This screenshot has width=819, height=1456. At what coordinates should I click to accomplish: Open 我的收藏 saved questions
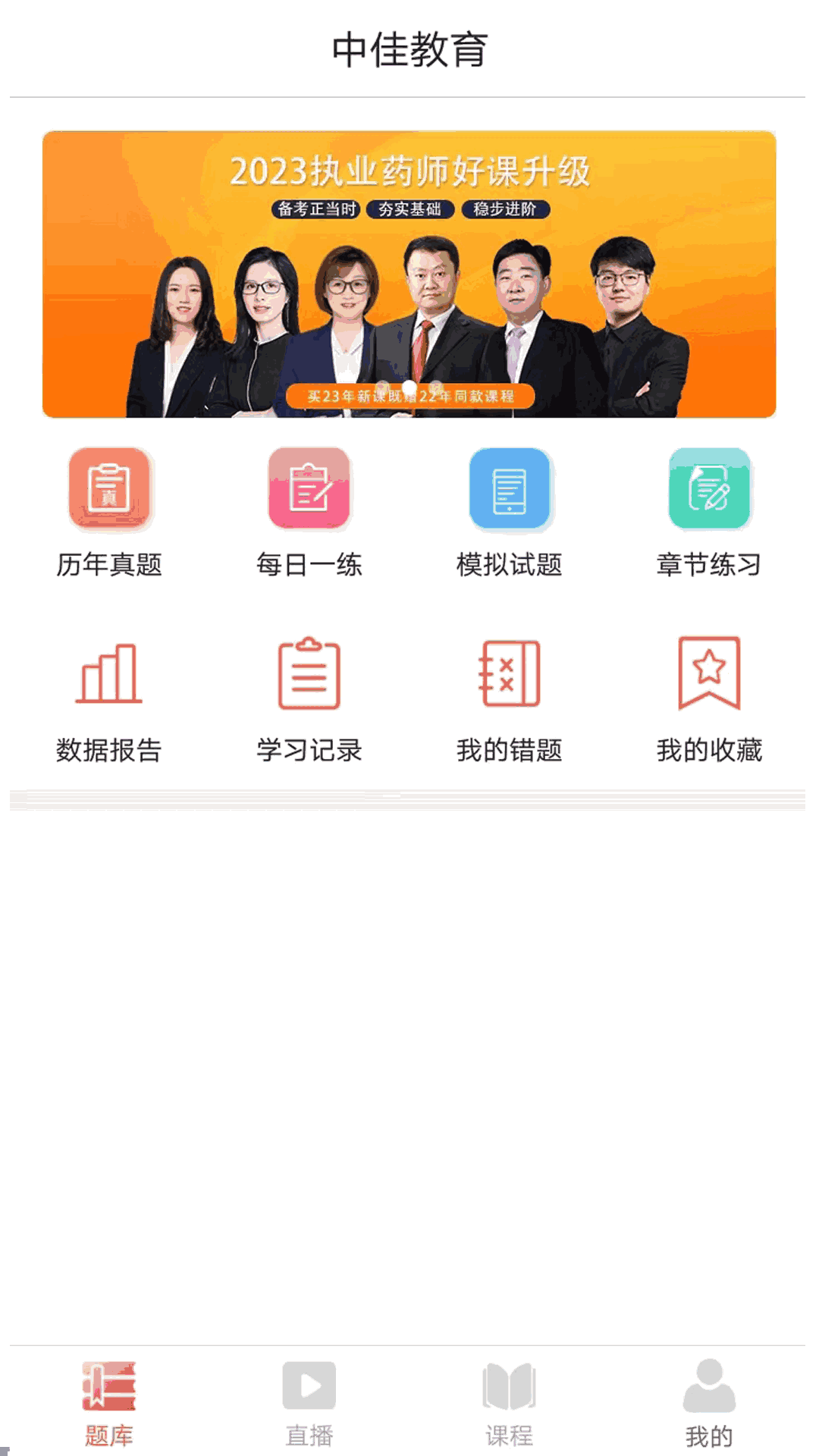click(x=709, y=699)
